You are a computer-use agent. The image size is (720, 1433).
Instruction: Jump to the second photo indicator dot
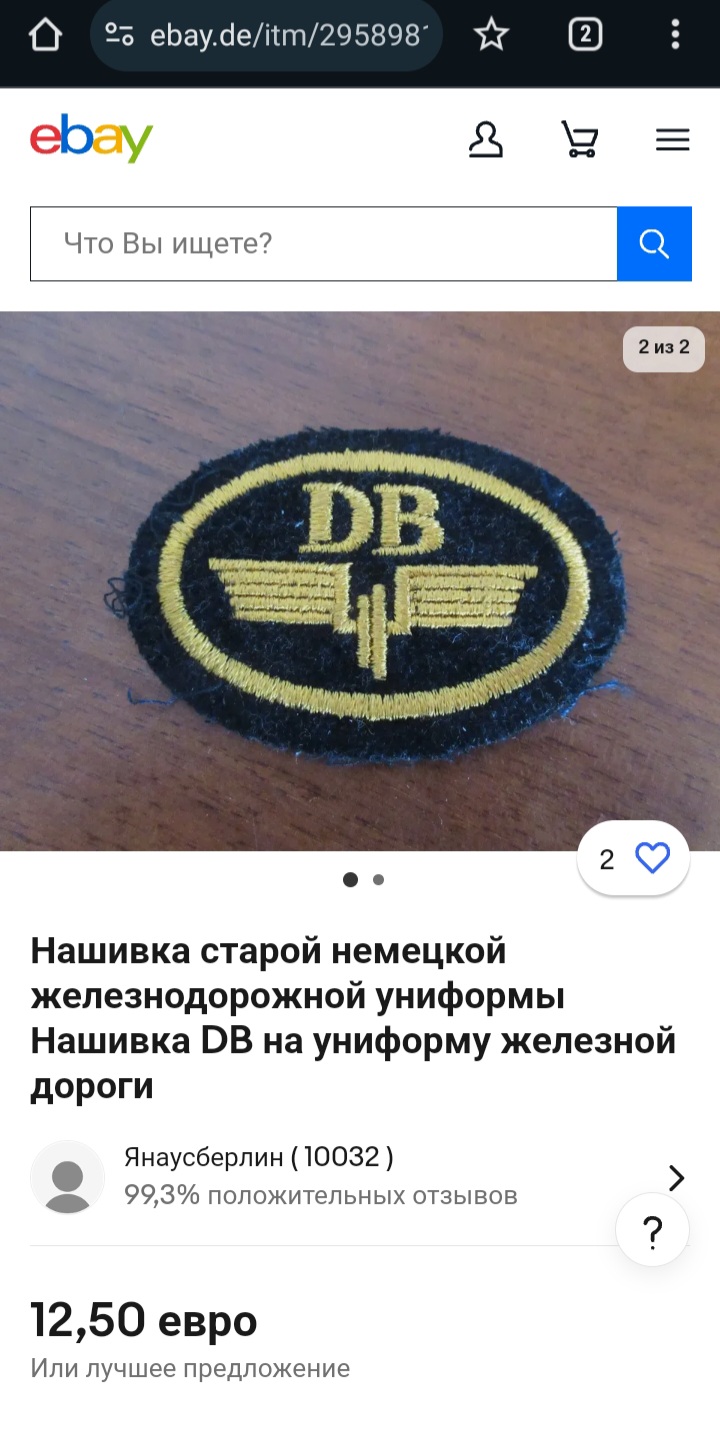(378, 880)
